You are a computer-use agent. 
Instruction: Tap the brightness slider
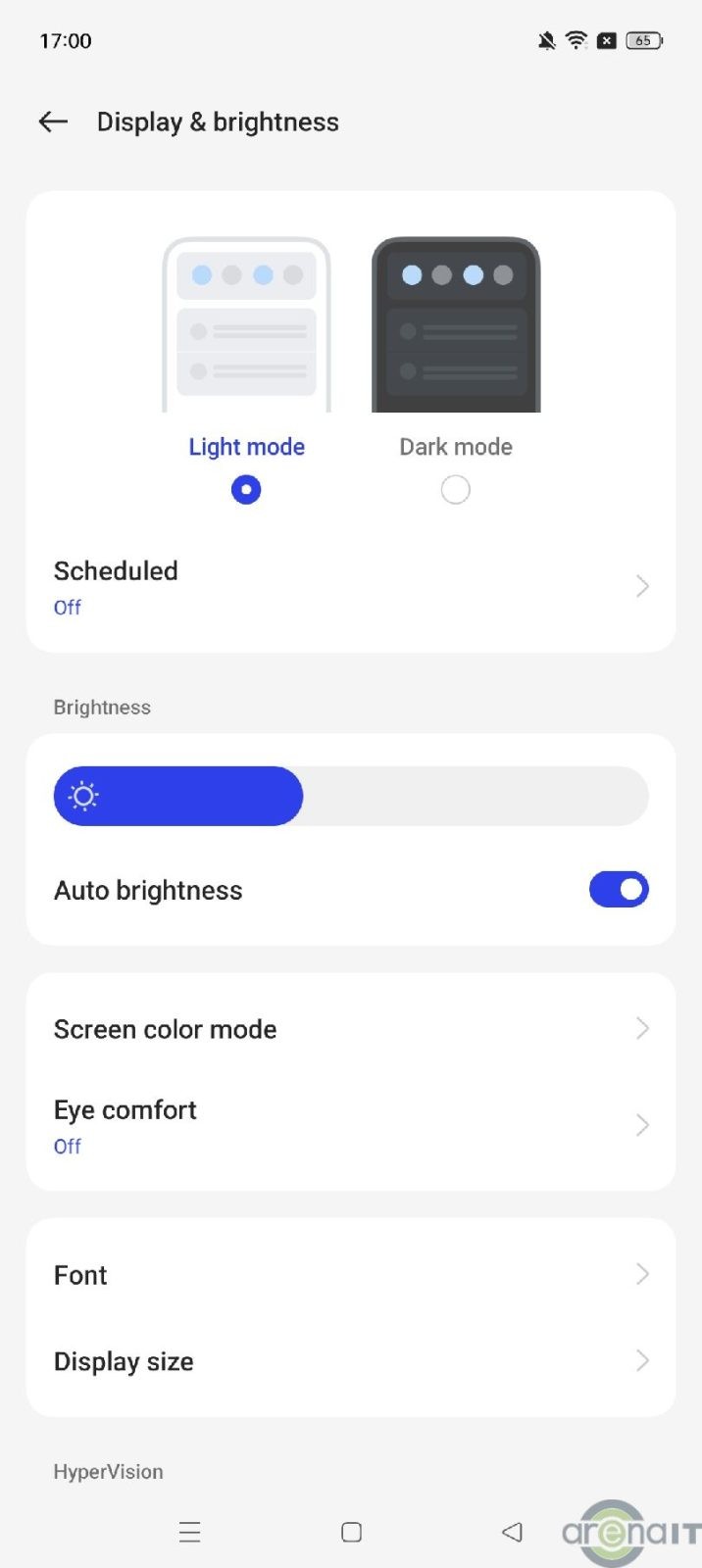(350, 796)
